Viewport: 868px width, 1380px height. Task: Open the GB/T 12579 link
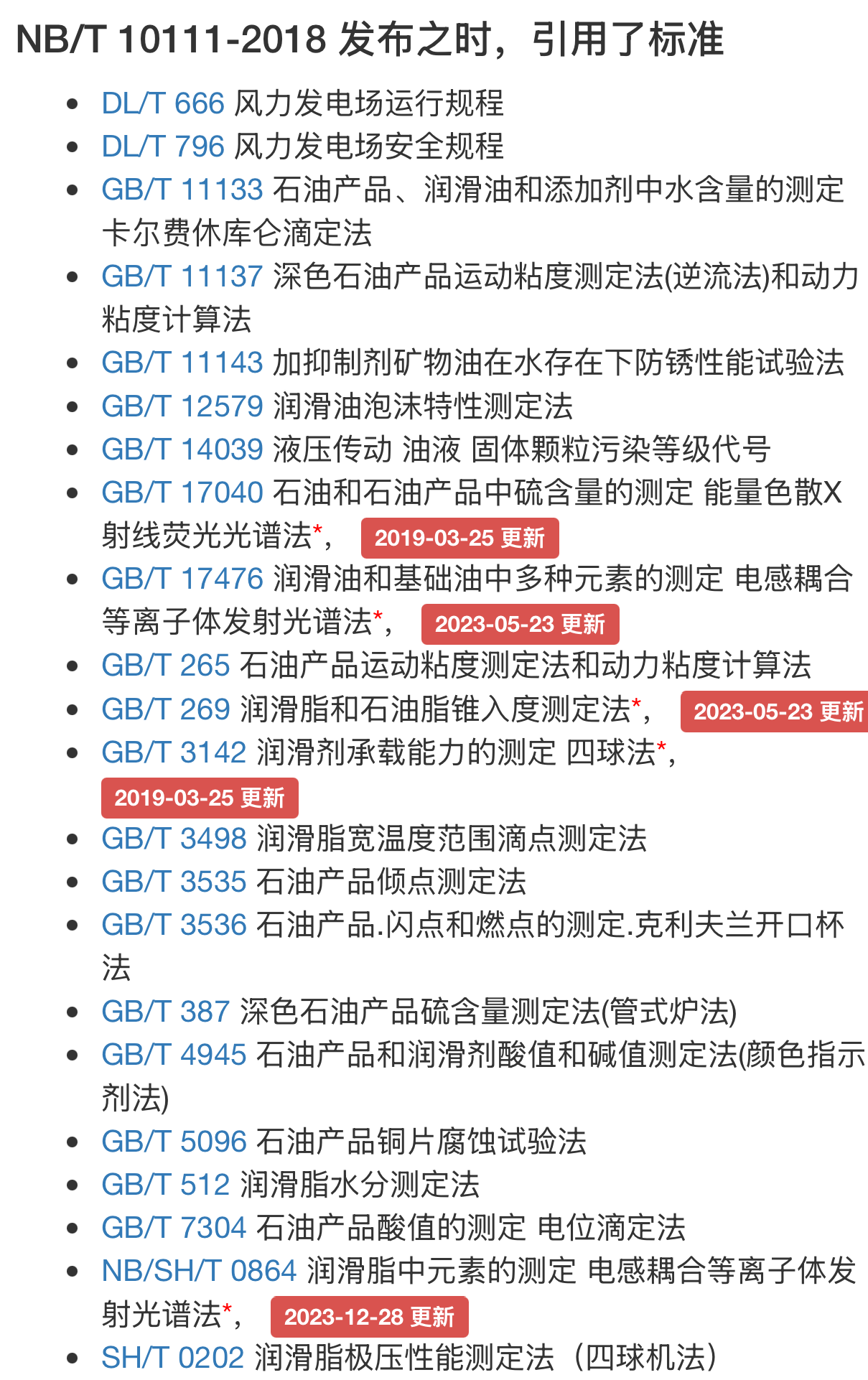click(182, 406)
